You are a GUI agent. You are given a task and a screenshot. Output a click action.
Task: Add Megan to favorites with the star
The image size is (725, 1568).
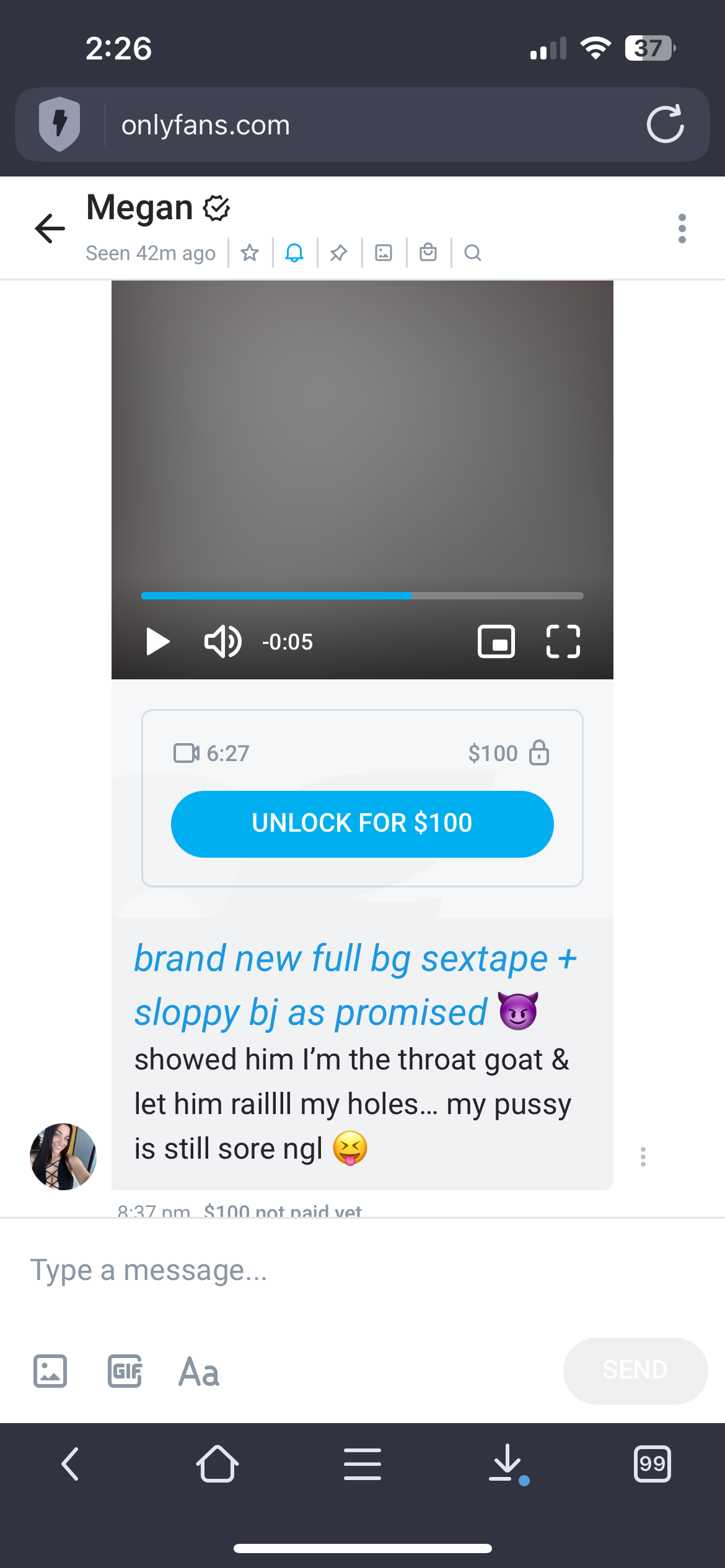tap(250, 253)
